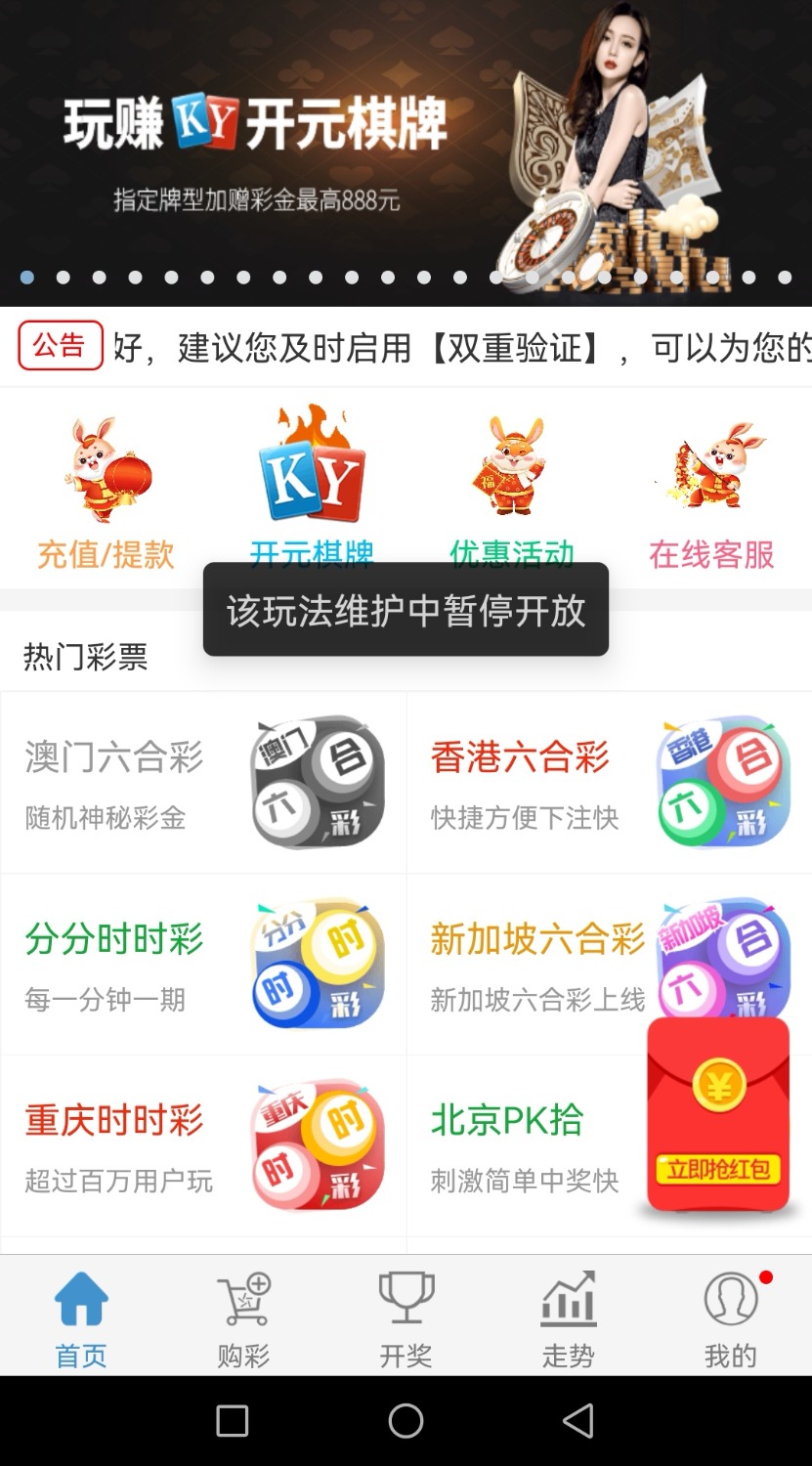Select the 香港六合彩 lottery entry

pos(609,780)
